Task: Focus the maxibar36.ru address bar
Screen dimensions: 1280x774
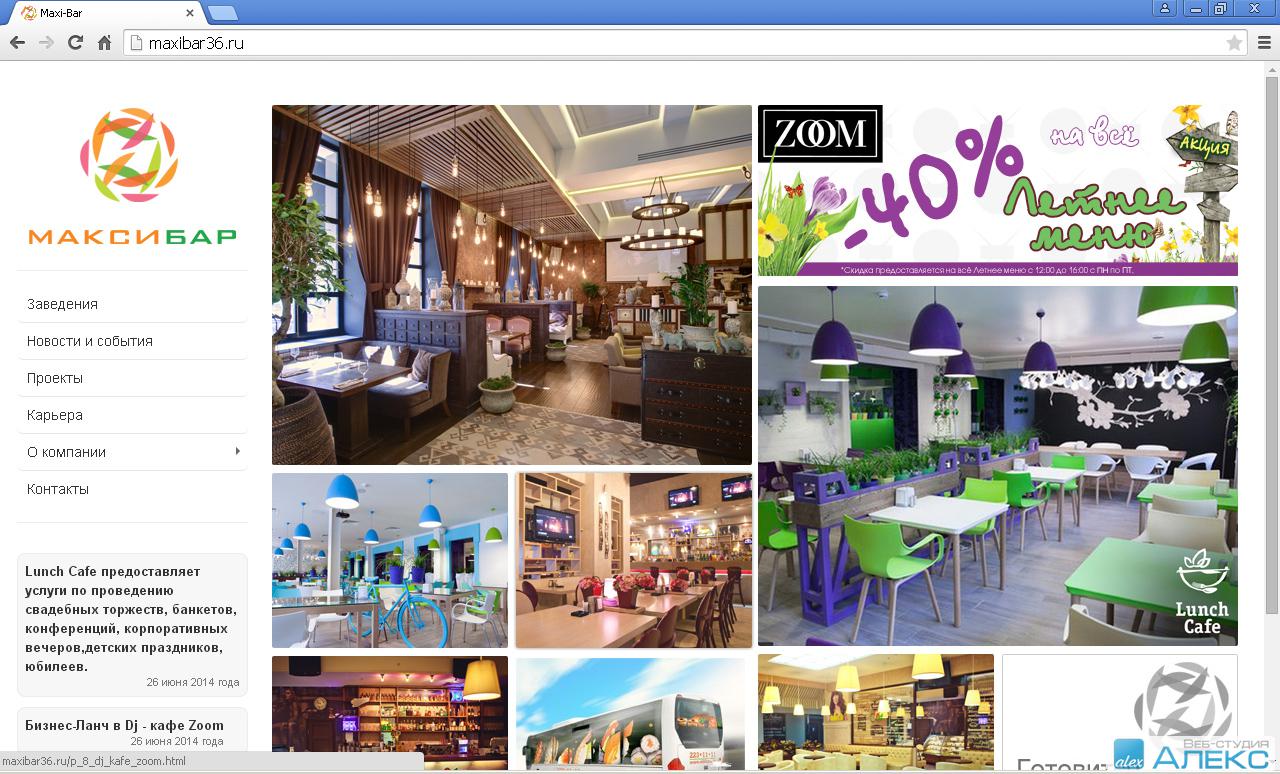Action: point(680,43)
